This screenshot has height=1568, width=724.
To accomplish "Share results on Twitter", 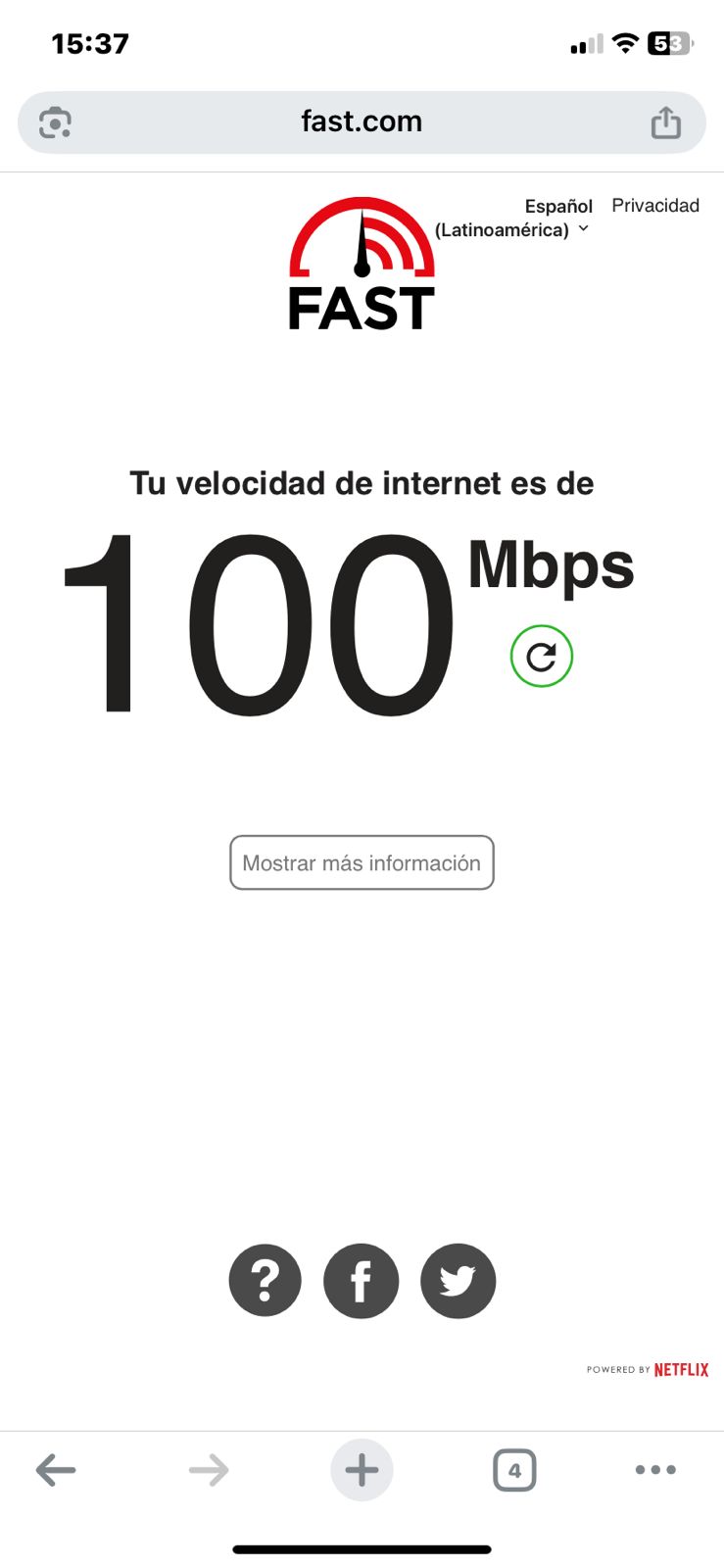I will coord(458,1280).
